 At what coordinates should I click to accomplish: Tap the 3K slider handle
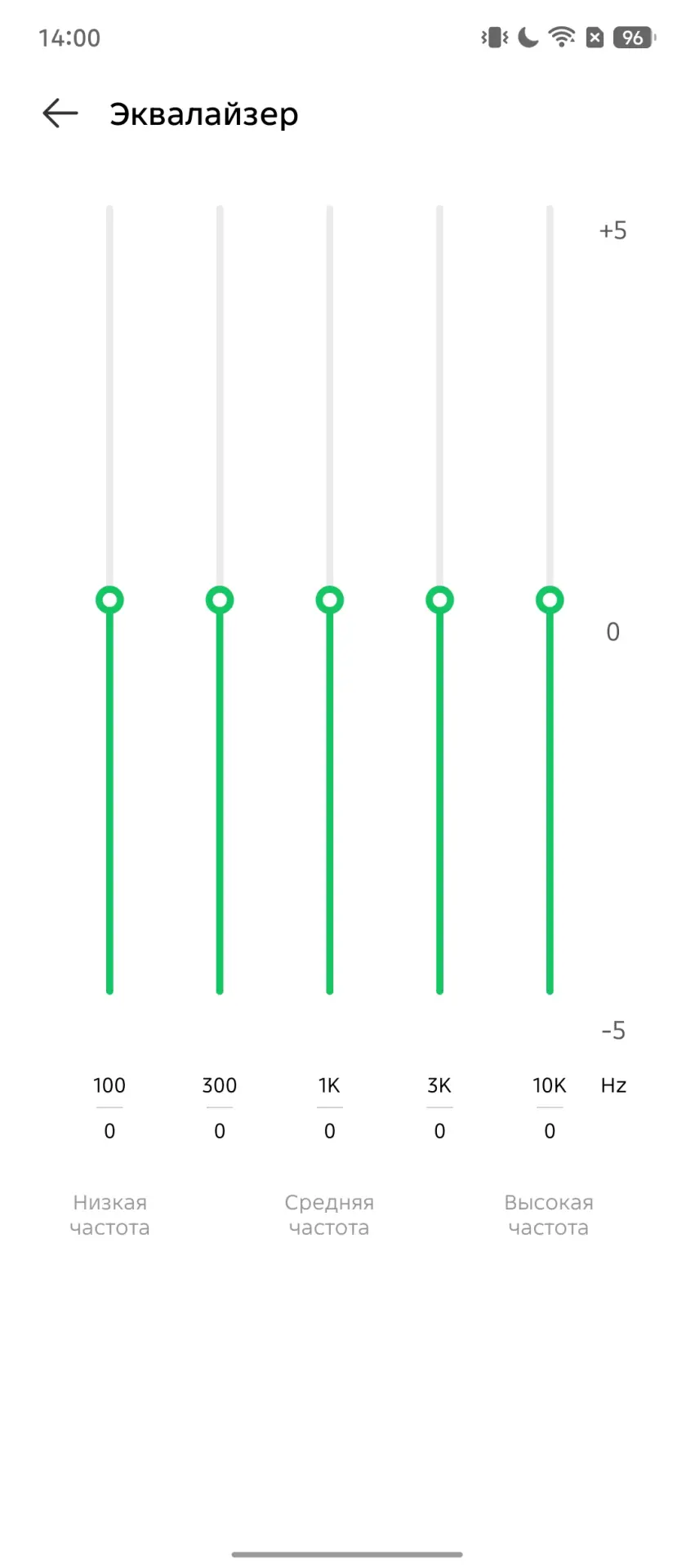[x=439, y=600]
